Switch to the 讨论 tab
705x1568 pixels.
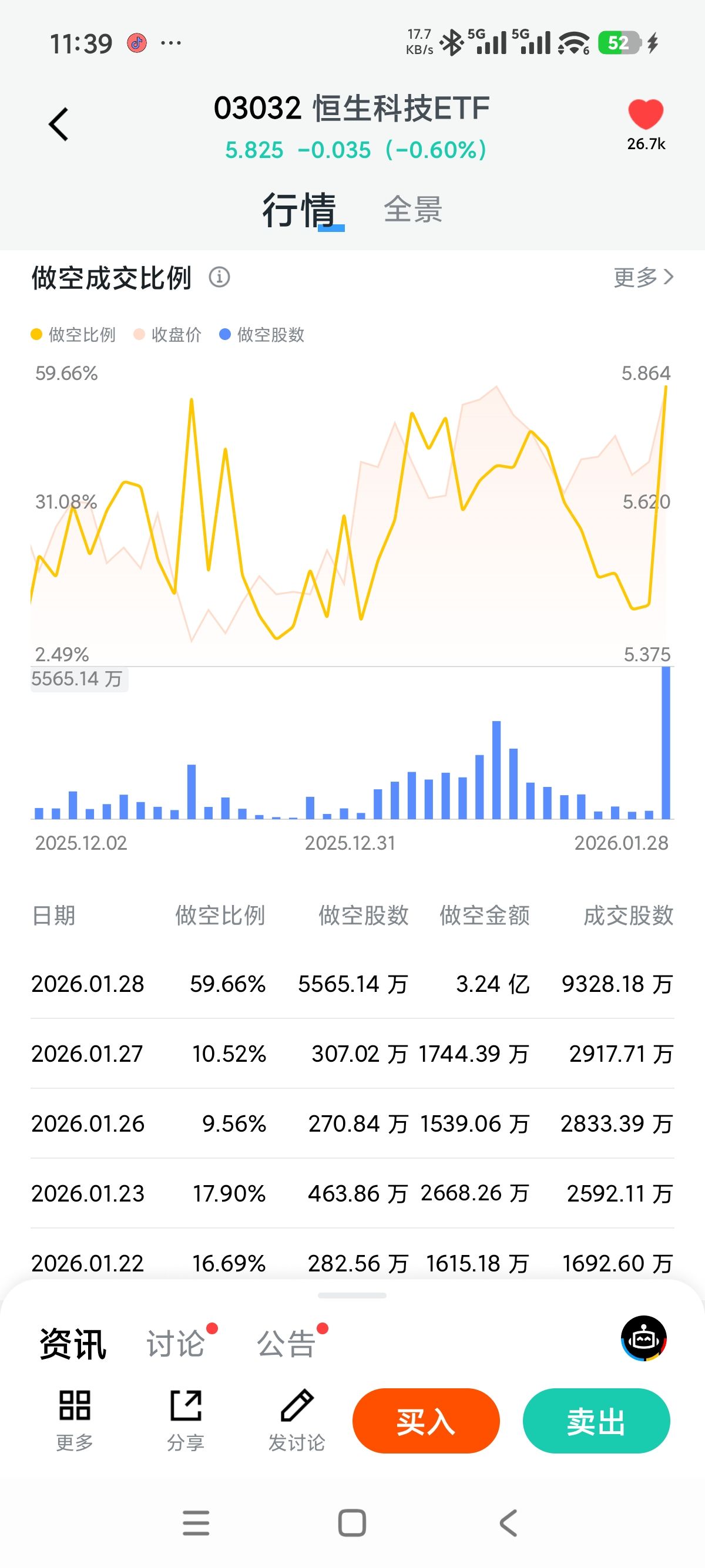(175, 1342)
